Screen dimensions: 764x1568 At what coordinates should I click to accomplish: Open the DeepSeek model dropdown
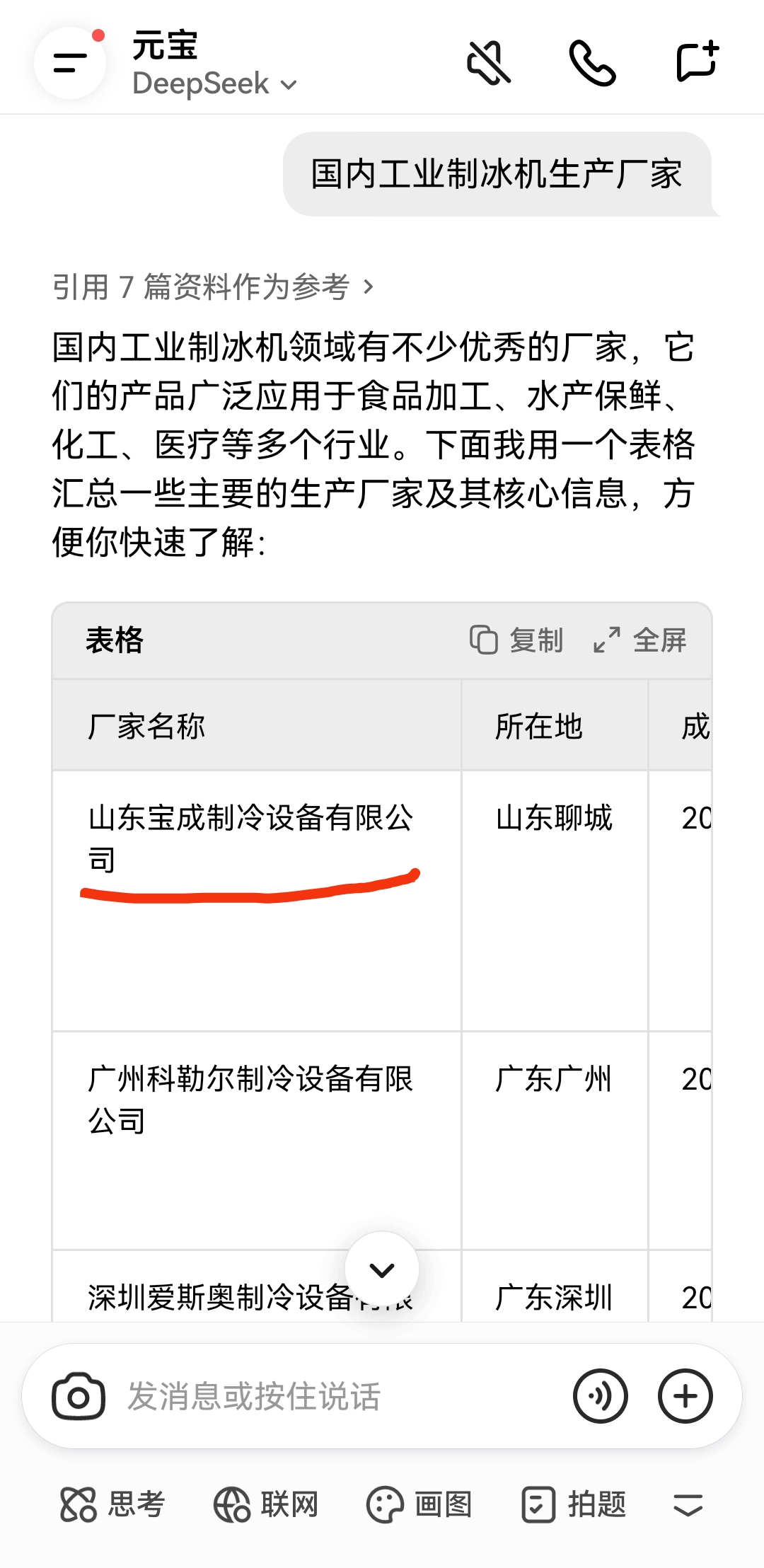pos(214,84)
